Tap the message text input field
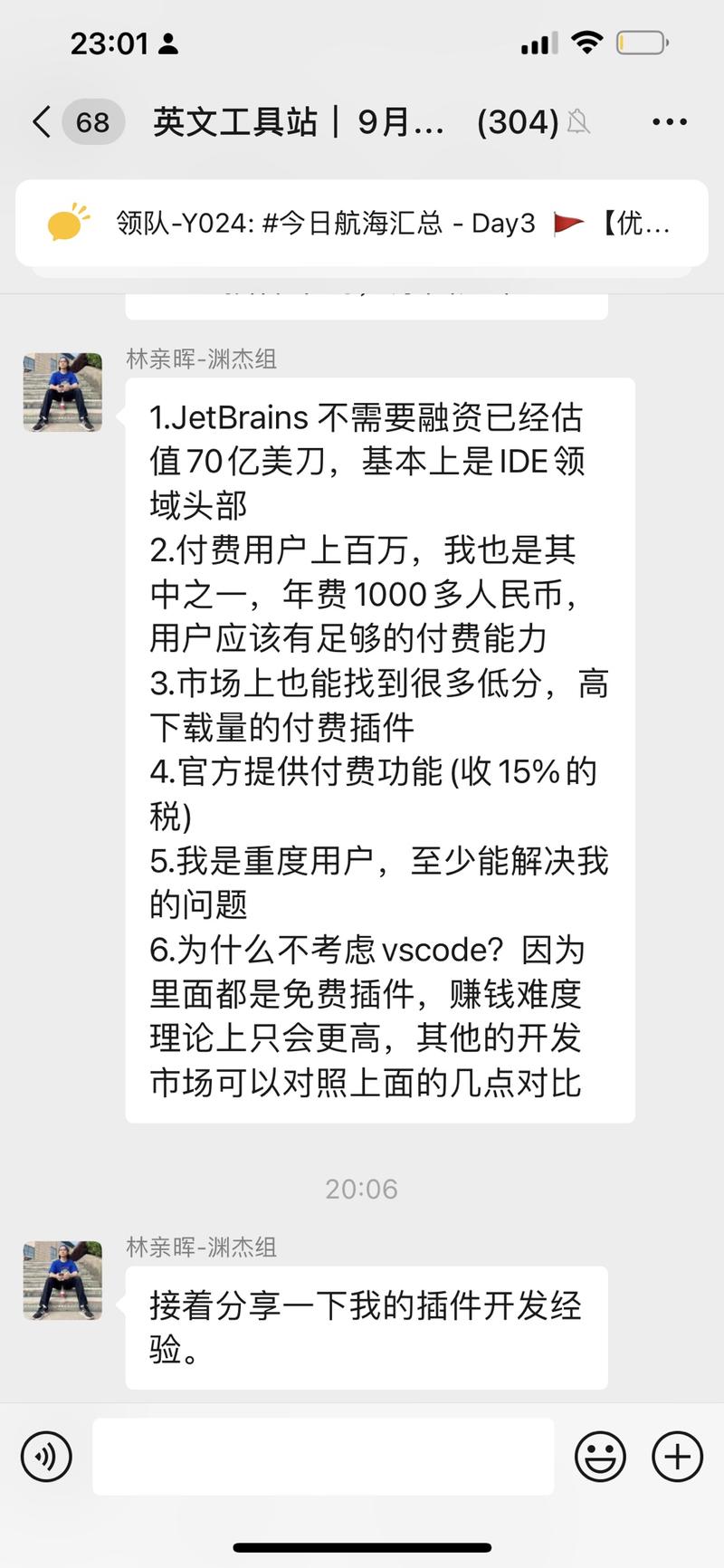Image resolution: width=724 pixels, height=1568 pixels. pos(323,1457)
